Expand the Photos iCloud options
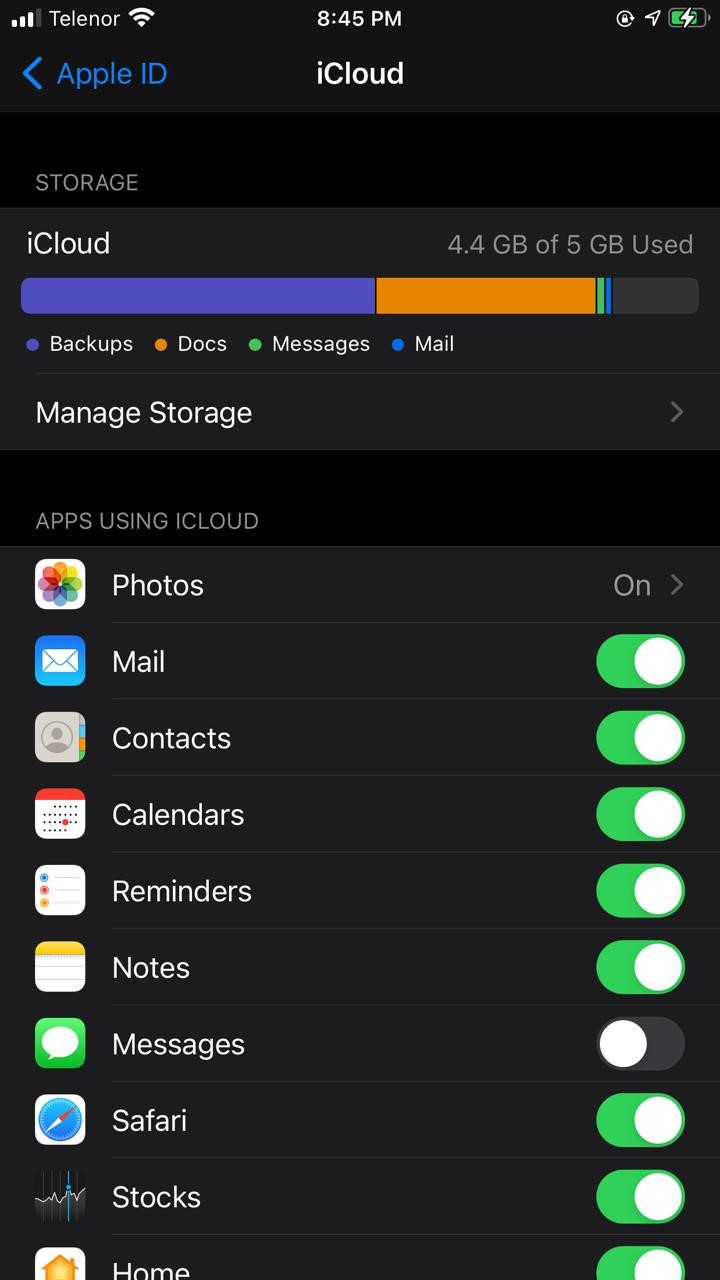Viewport: 720px width, 1280px height. coord(676,585)
